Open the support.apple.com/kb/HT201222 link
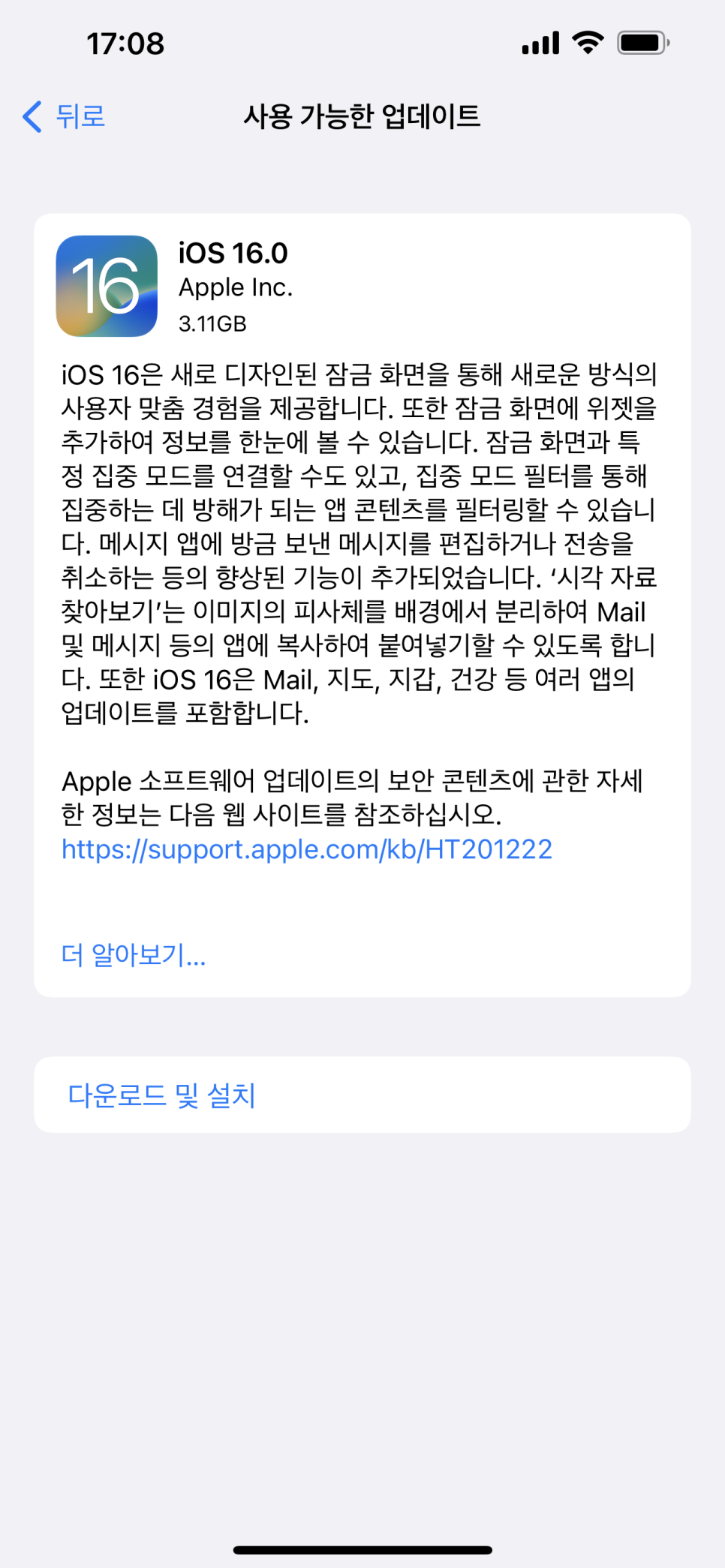Image resolution: width=725 pixels, height=1568 pixels. click(x=306, y=849)
